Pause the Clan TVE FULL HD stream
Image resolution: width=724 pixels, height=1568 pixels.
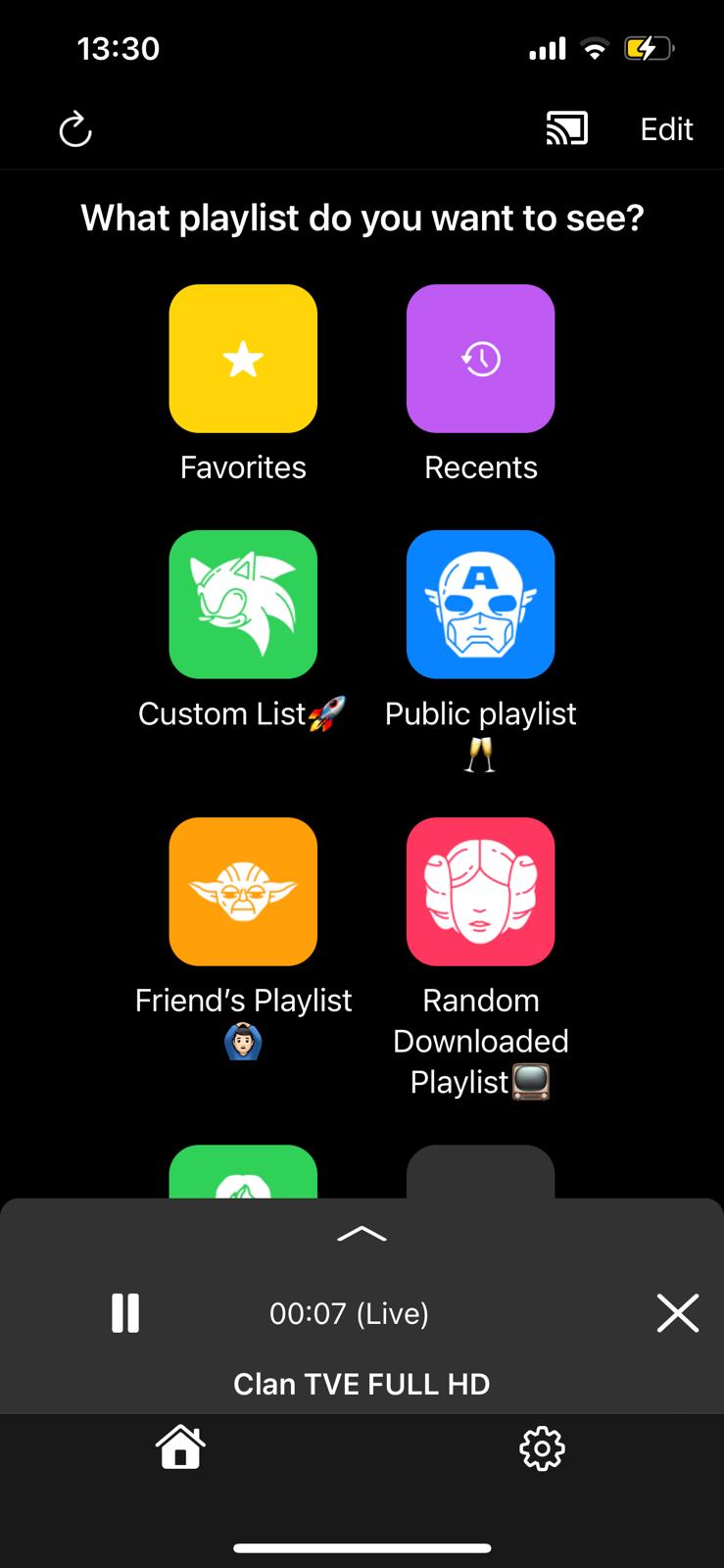point(125,1313)
